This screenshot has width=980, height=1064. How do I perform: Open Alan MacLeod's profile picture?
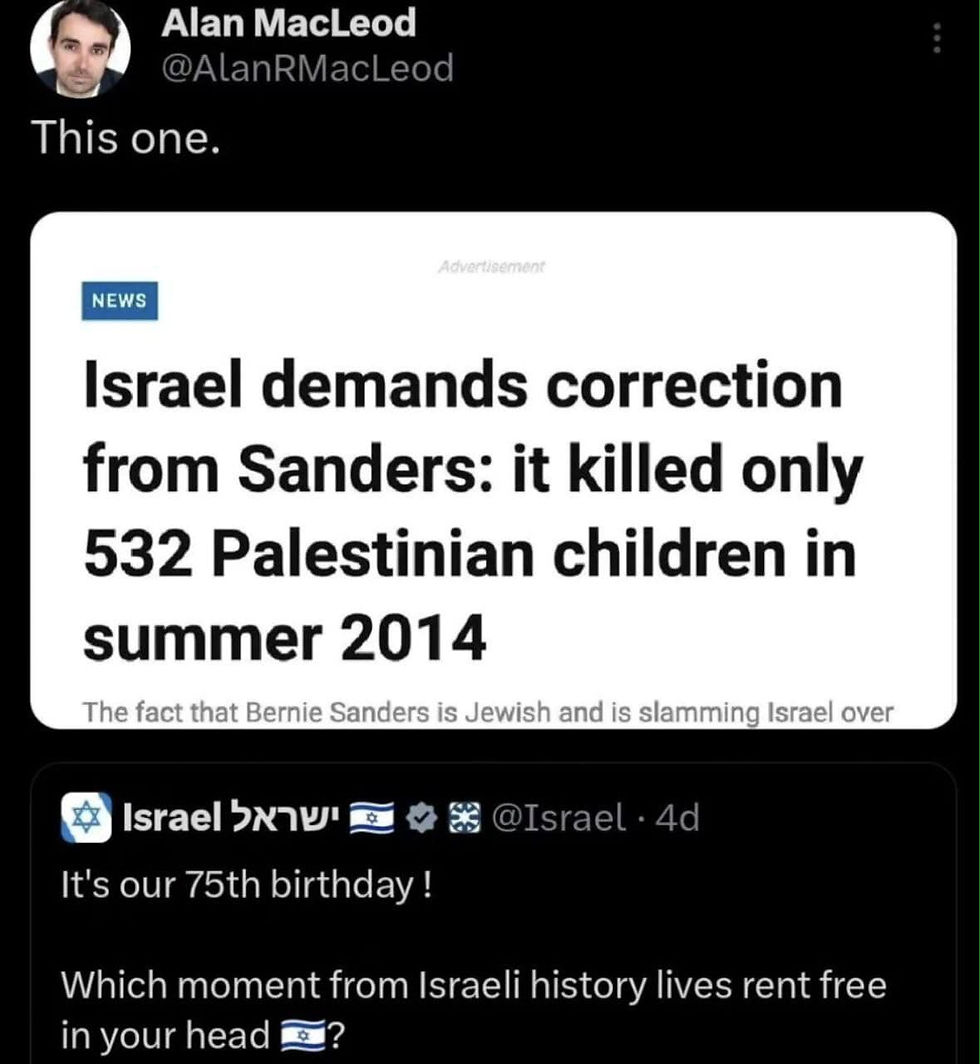coord(80,48)
